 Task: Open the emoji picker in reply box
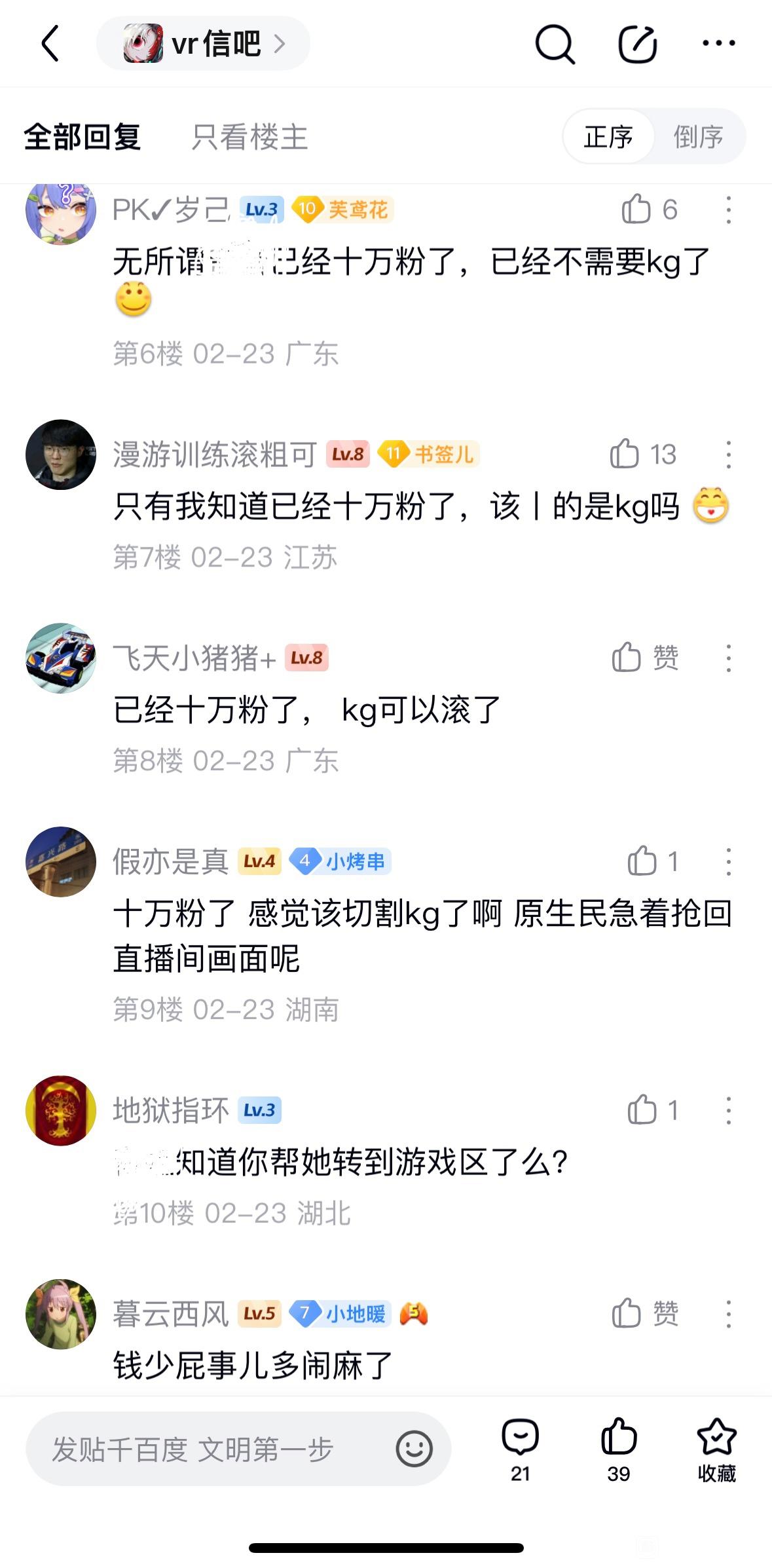[x=414, y=1449]
